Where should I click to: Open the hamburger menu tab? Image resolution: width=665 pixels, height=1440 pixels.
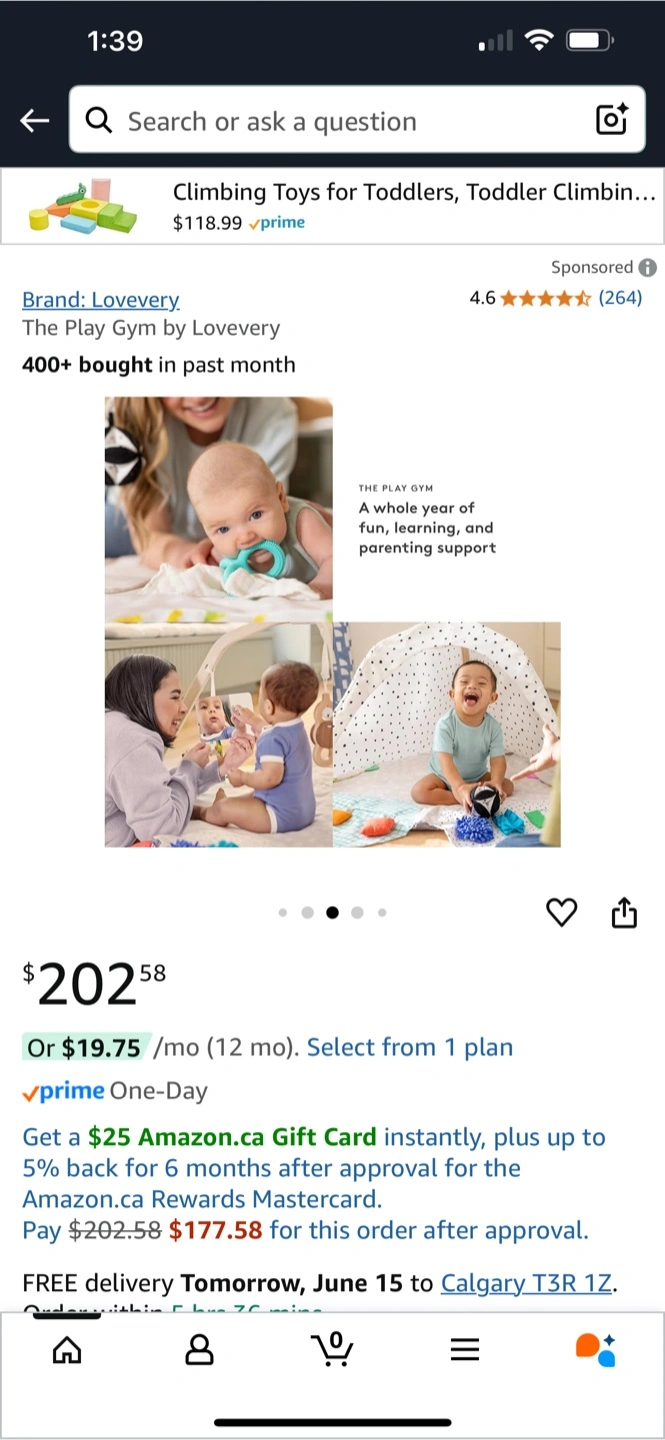(x=465, y=1350)
